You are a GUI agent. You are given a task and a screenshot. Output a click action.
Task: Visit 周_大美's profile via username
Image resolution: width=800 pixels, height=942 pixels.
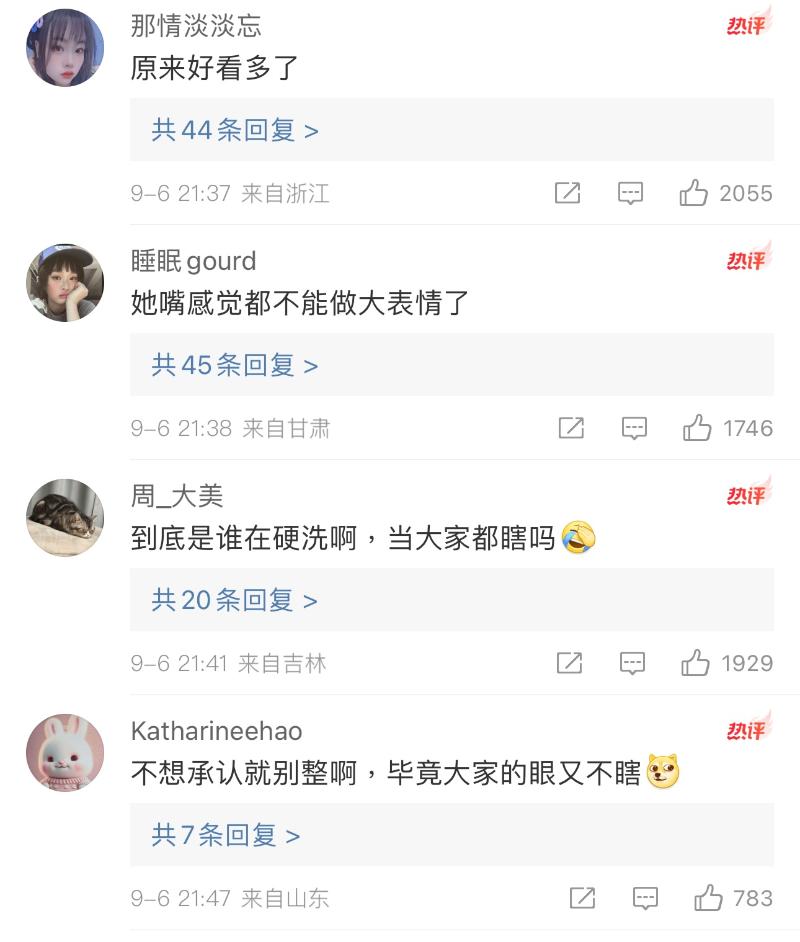(177, 496)
